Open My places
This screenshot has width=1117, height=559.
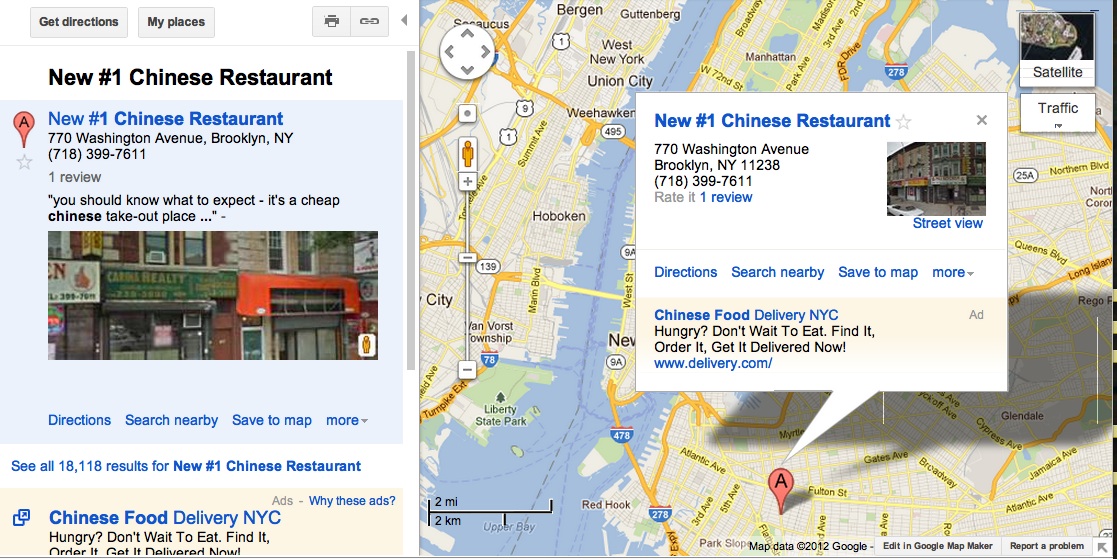tap(176, 22)
